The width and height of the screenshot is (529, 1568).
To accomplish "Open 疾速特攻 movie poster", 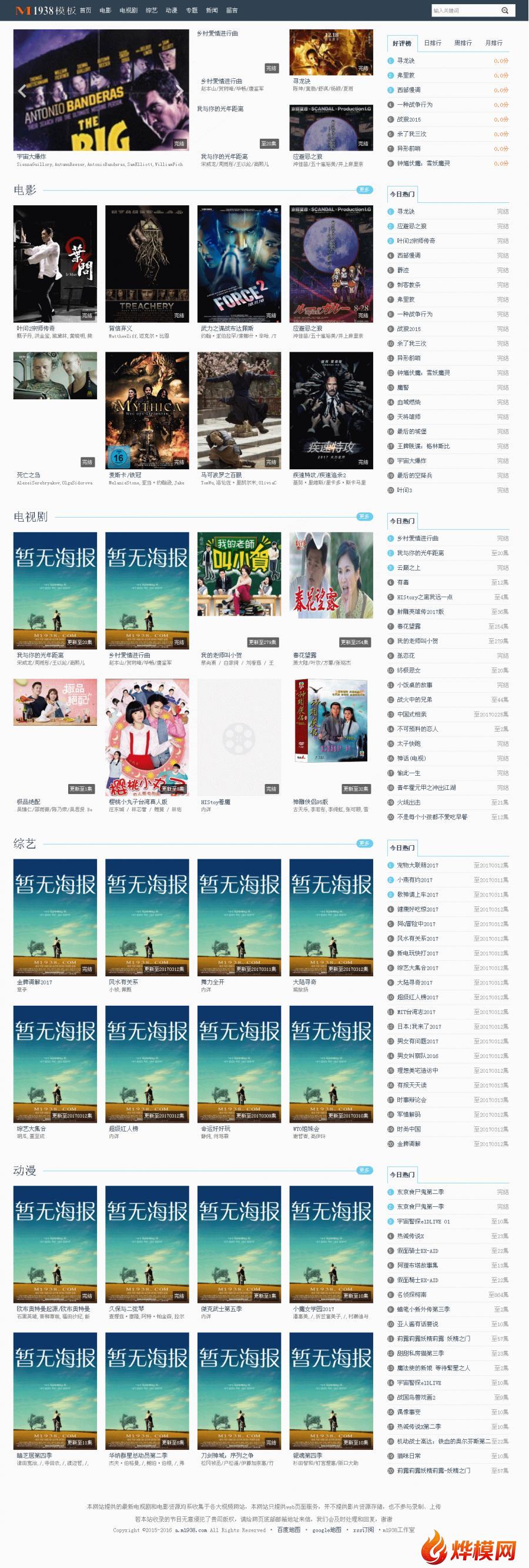I will click(332, 411).
